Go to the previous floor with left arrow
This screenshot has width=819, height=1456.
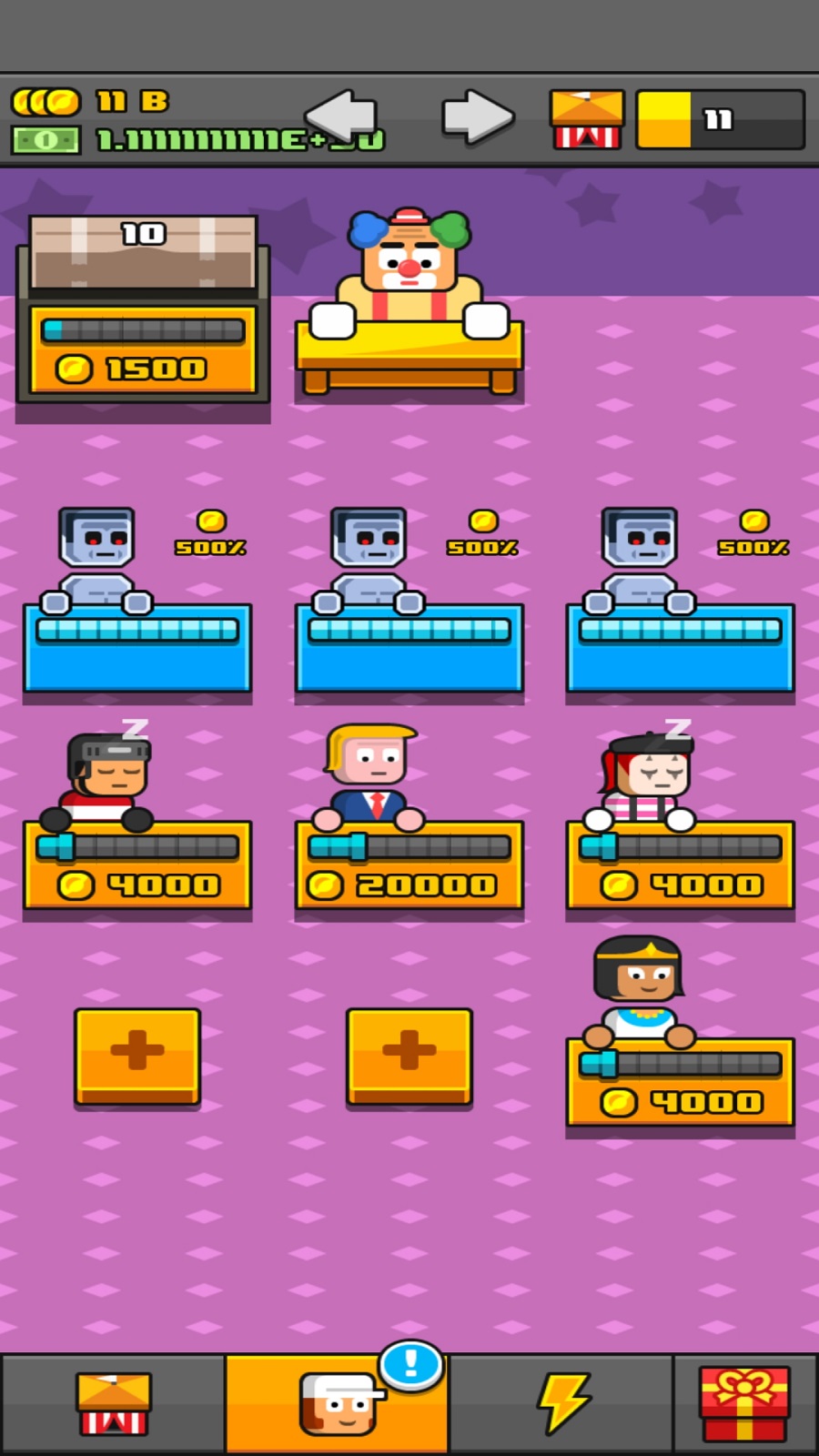(341, 116)
